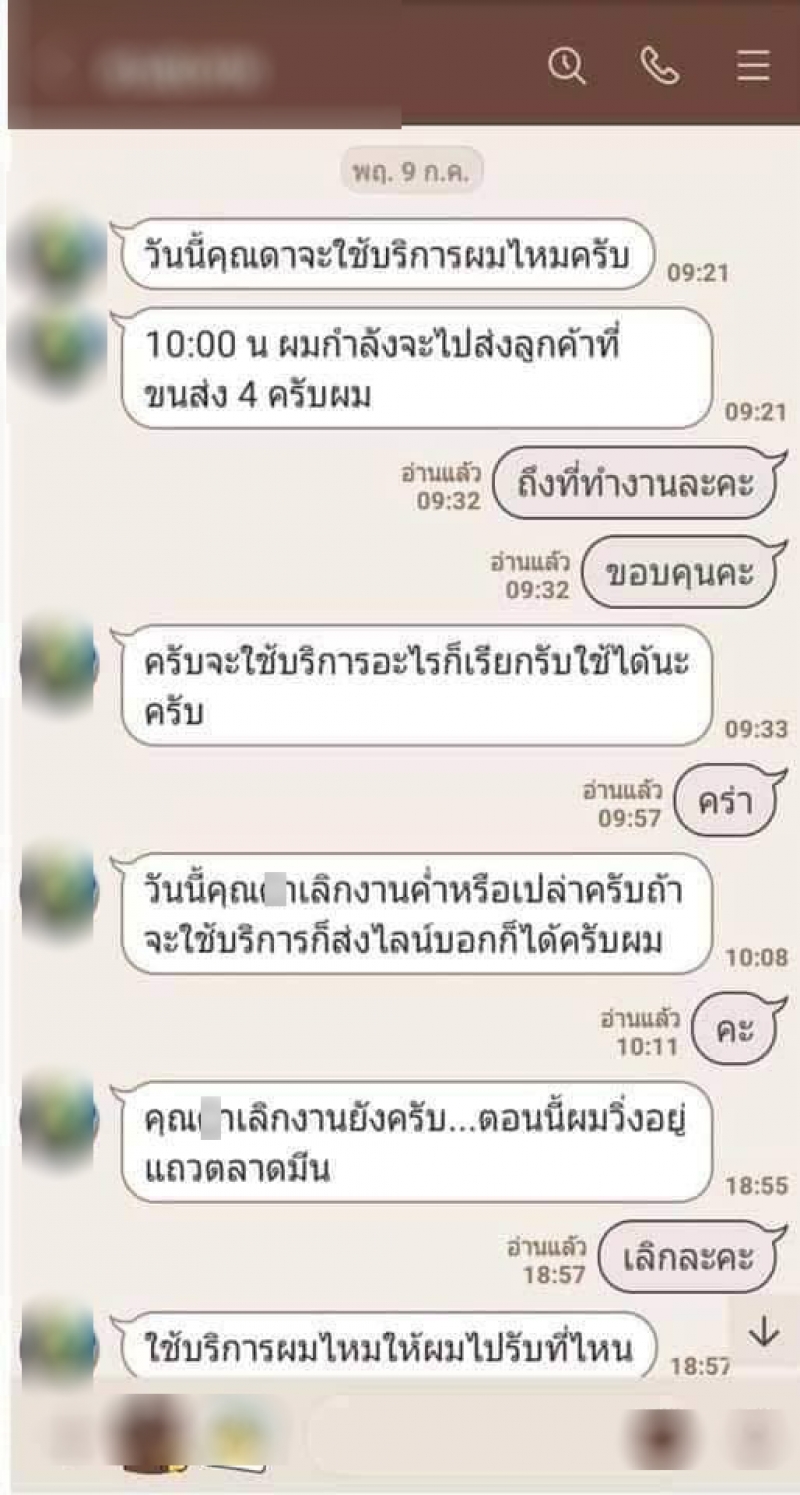Start a call from the phone icon
Viewport: 800px width, 1495px height.
coord(660,66)
